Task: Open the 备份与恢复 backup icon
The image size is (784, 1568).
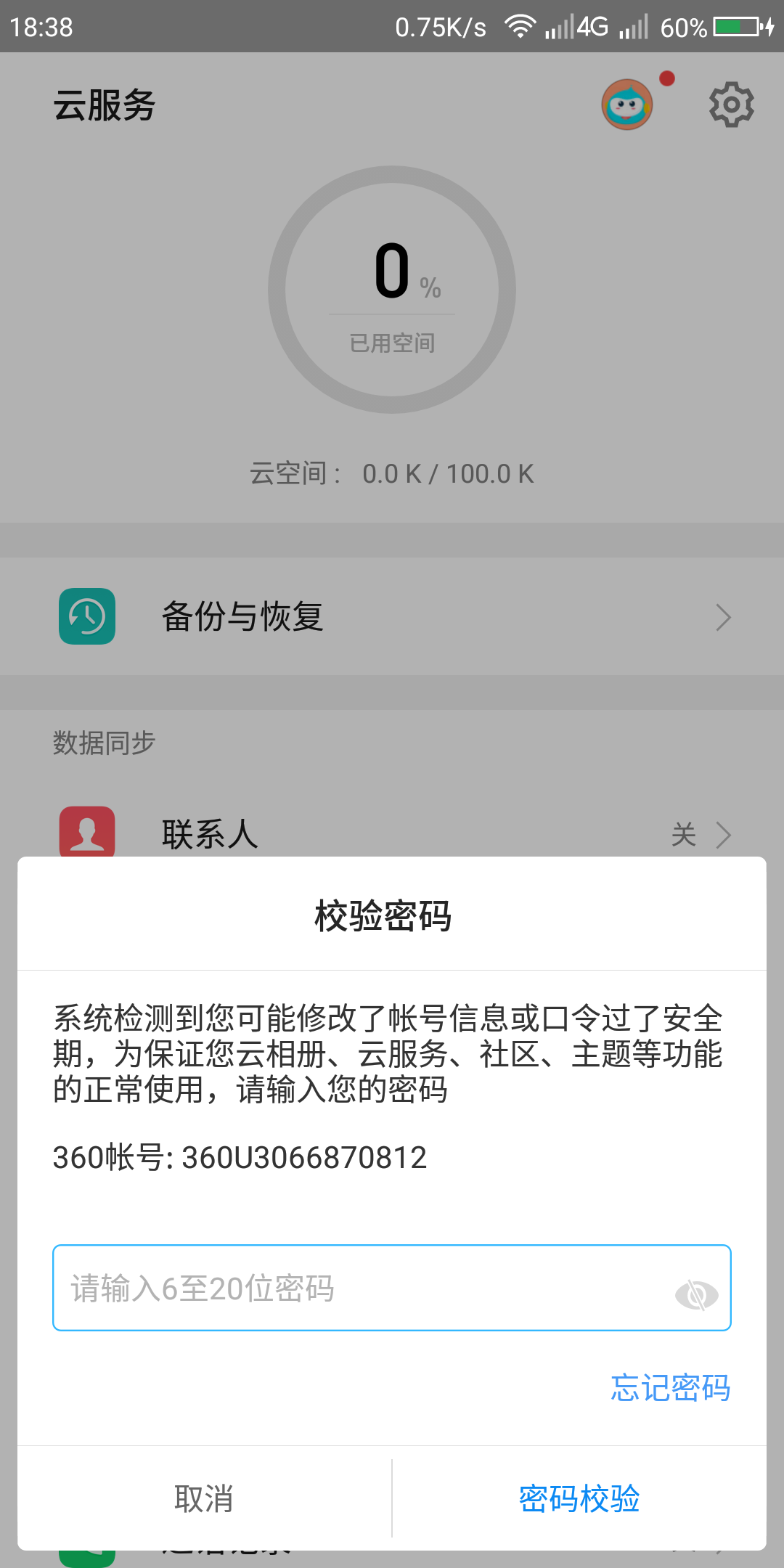Action: pos(86,616)
